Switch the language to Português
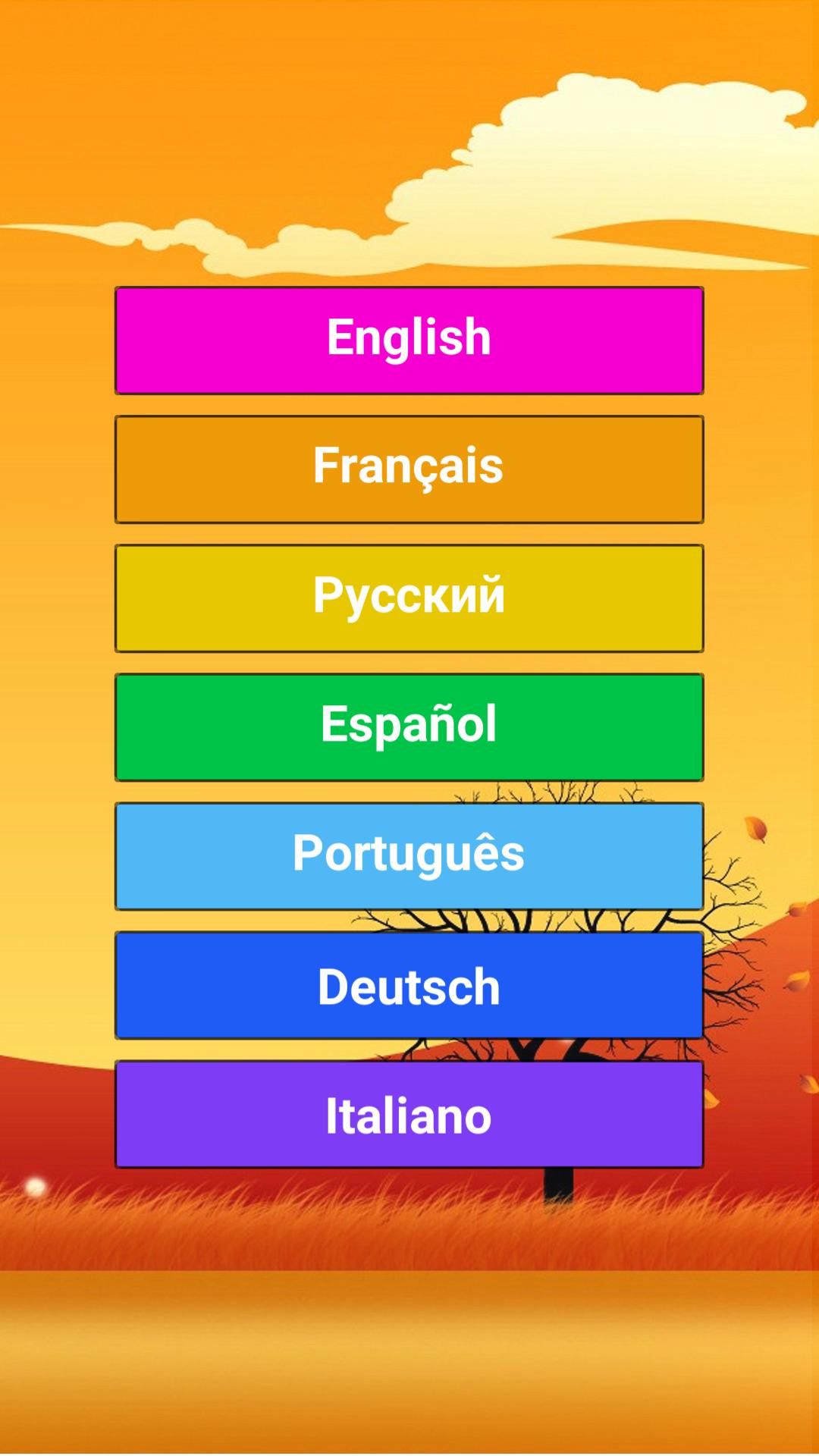Screen dimensions: 819x1456 pos(409,856)
